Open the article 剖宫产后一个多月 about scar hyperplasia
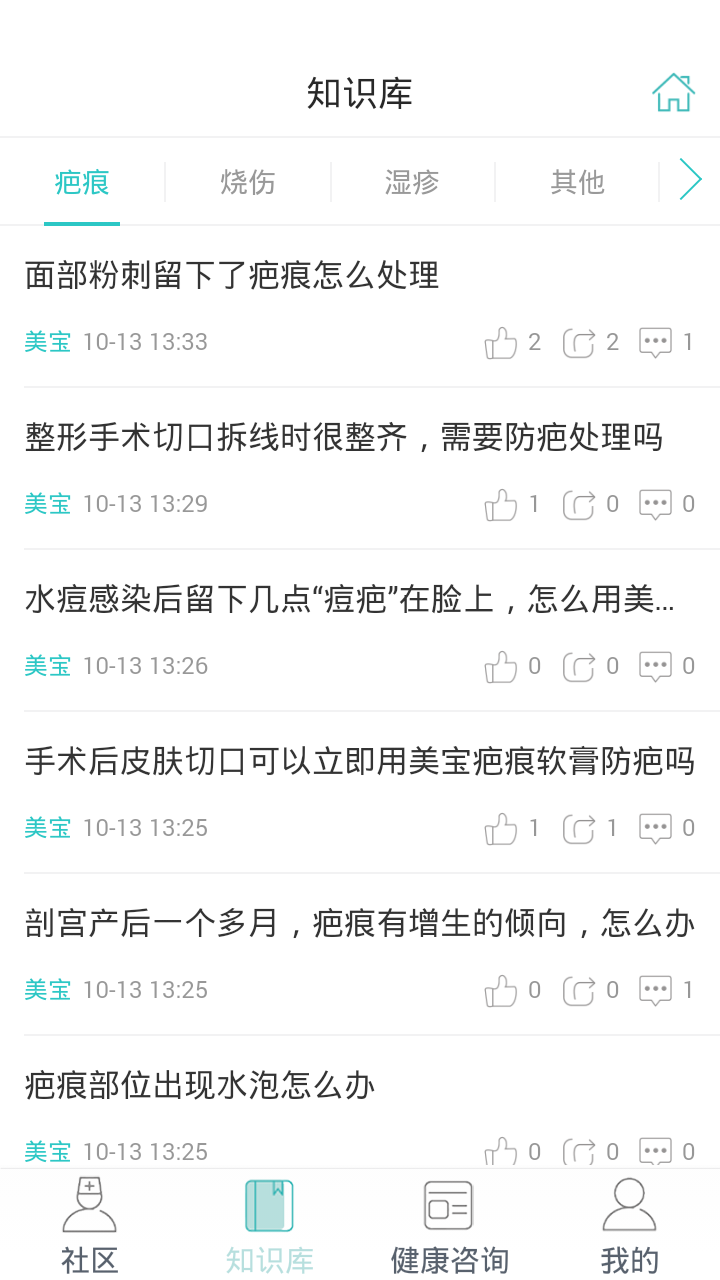 tap(358, 923)
